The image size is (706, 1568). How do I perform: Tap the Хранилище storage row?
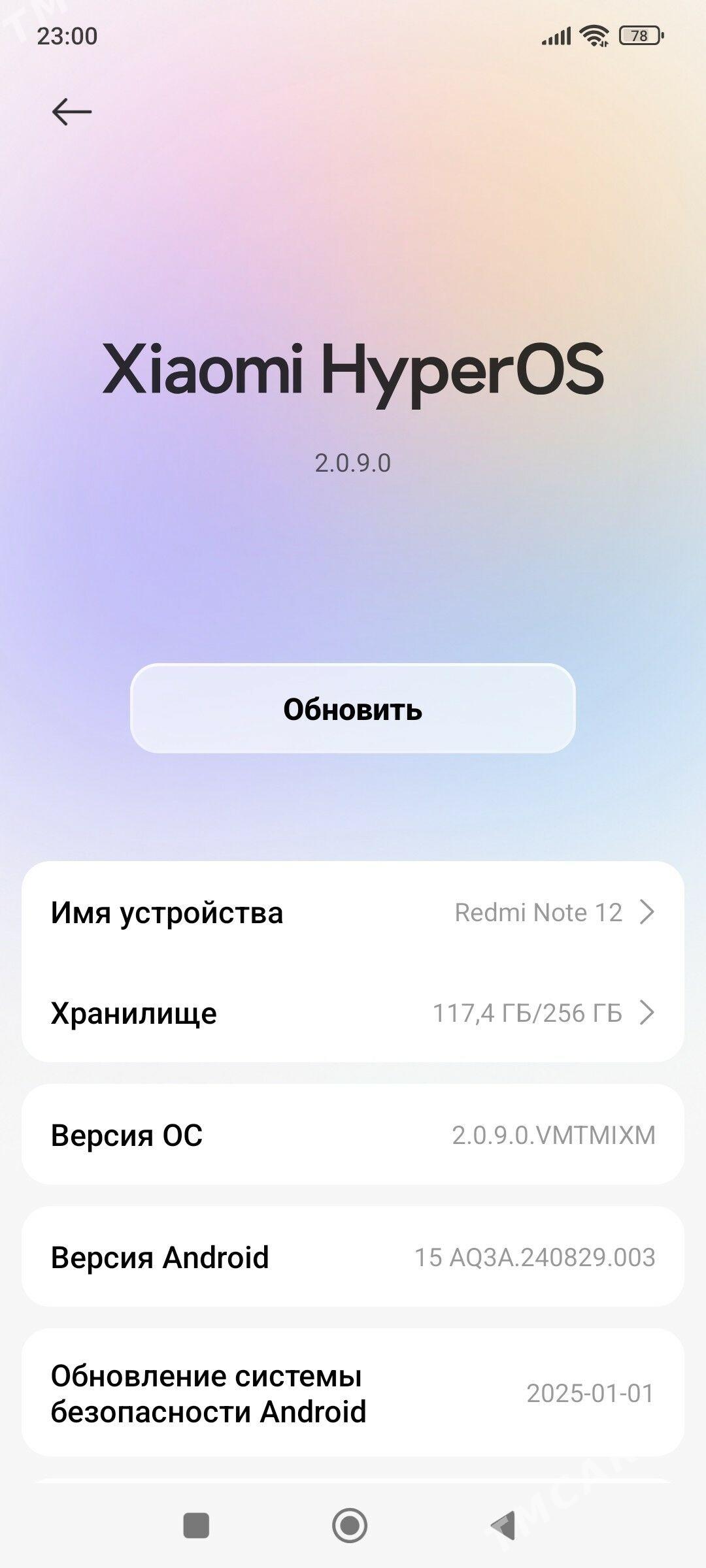pos(353,1014)
